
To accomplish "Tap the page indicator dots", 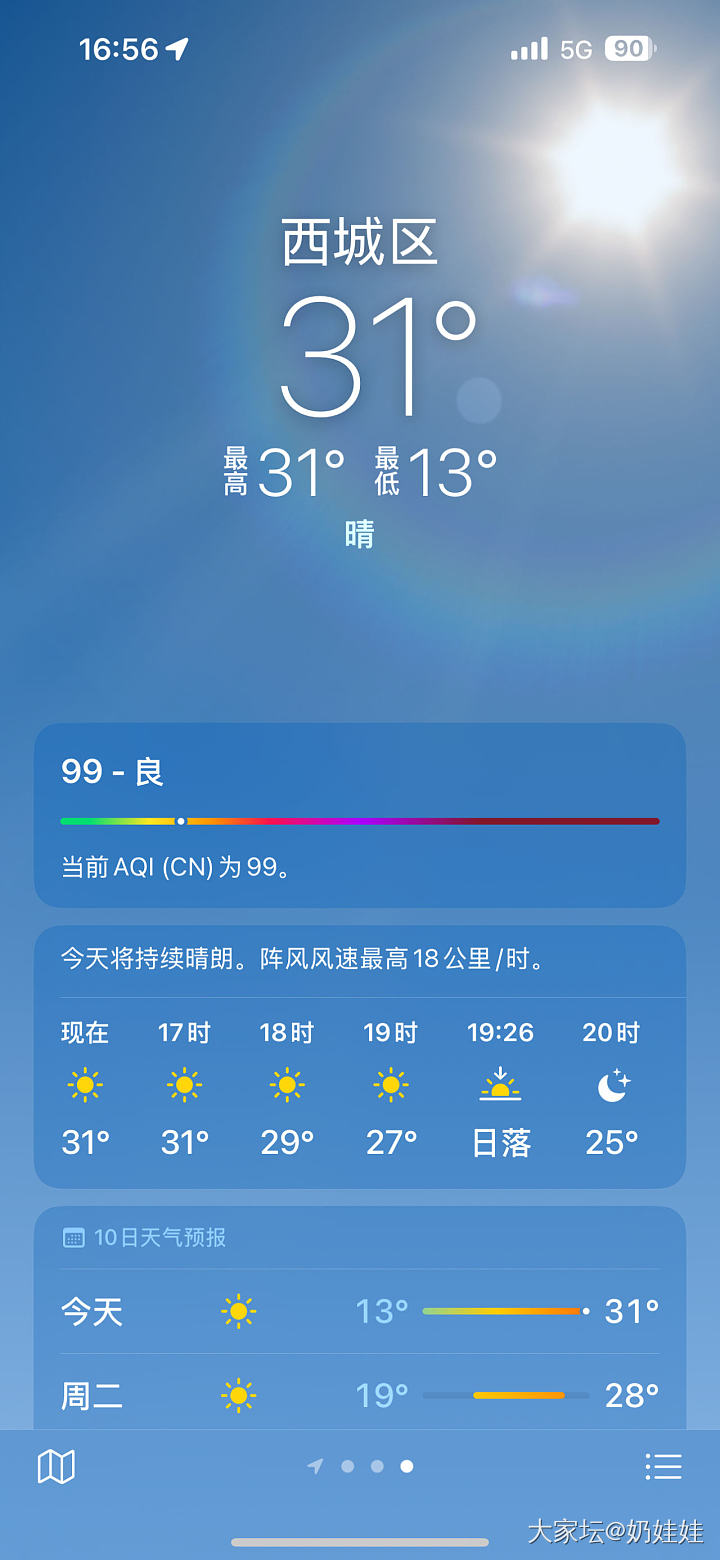I will point(361,1467).
